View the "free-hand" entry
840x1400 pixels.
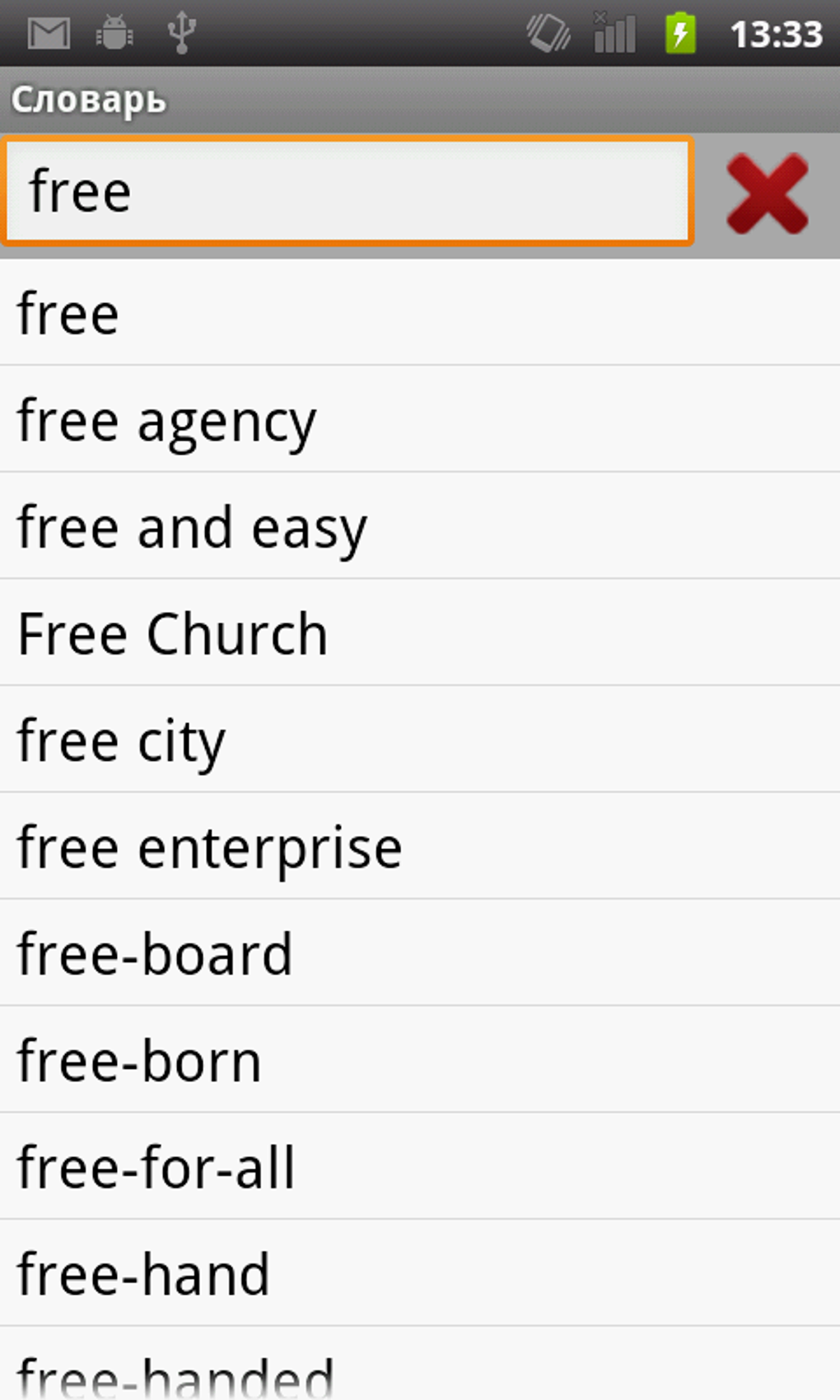(420, 1273)
